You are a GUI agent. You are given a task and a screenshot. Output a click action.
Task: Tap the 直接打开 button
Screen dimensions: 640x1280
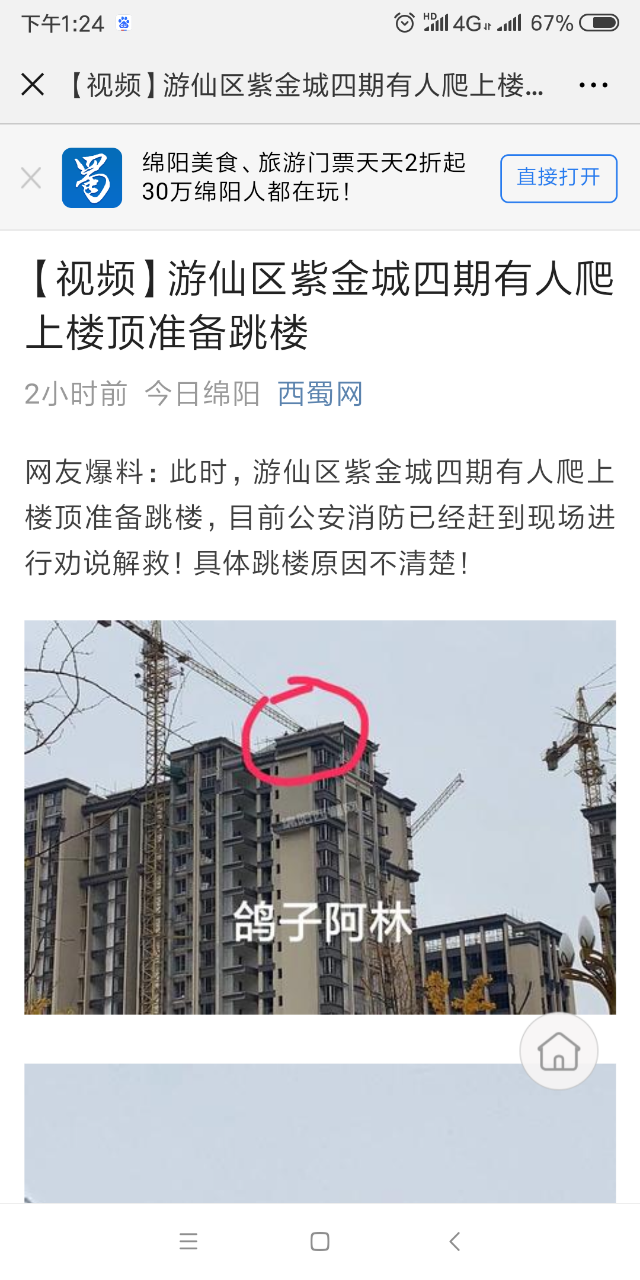559,178
